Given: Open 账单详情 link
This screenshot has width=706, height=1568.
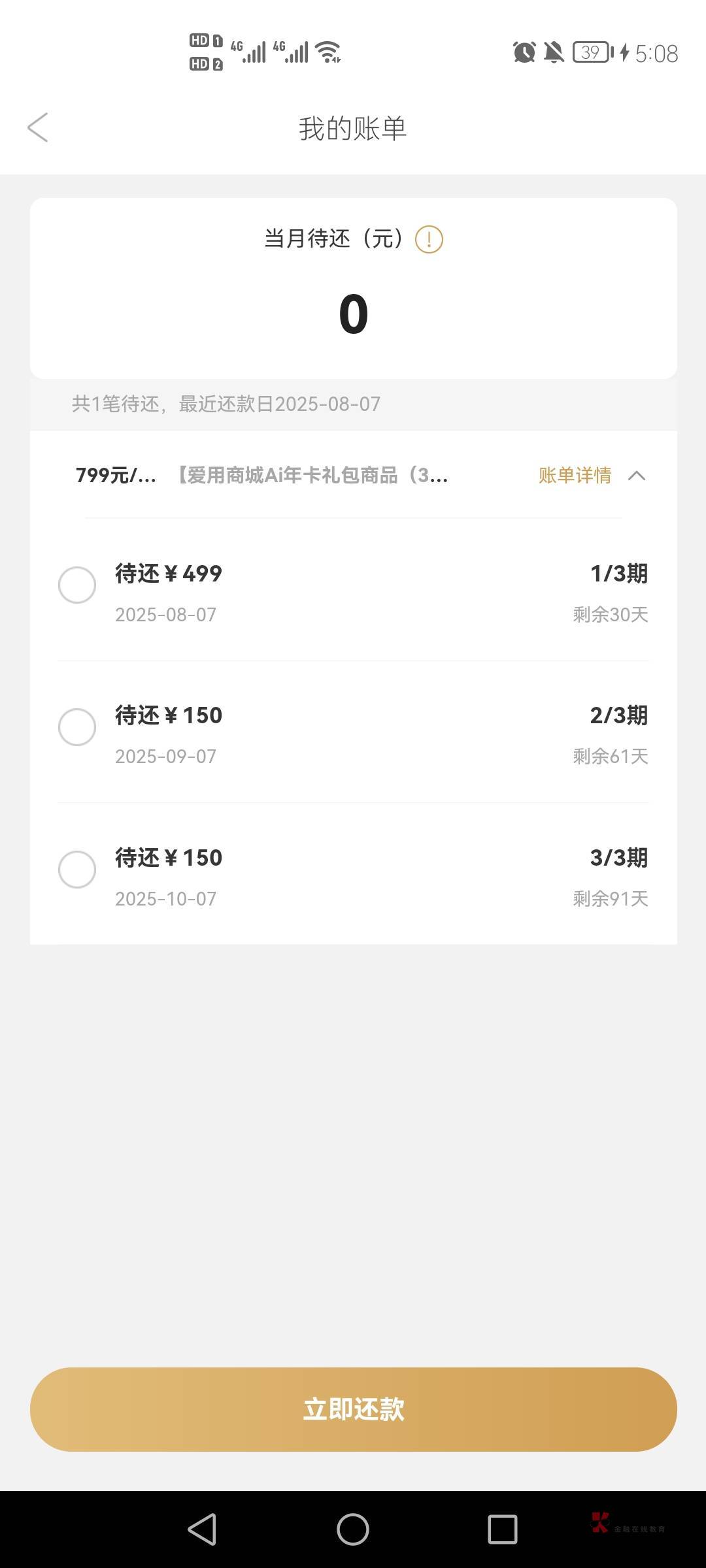Looking at the screenshot, I should [x=575, y=476].
